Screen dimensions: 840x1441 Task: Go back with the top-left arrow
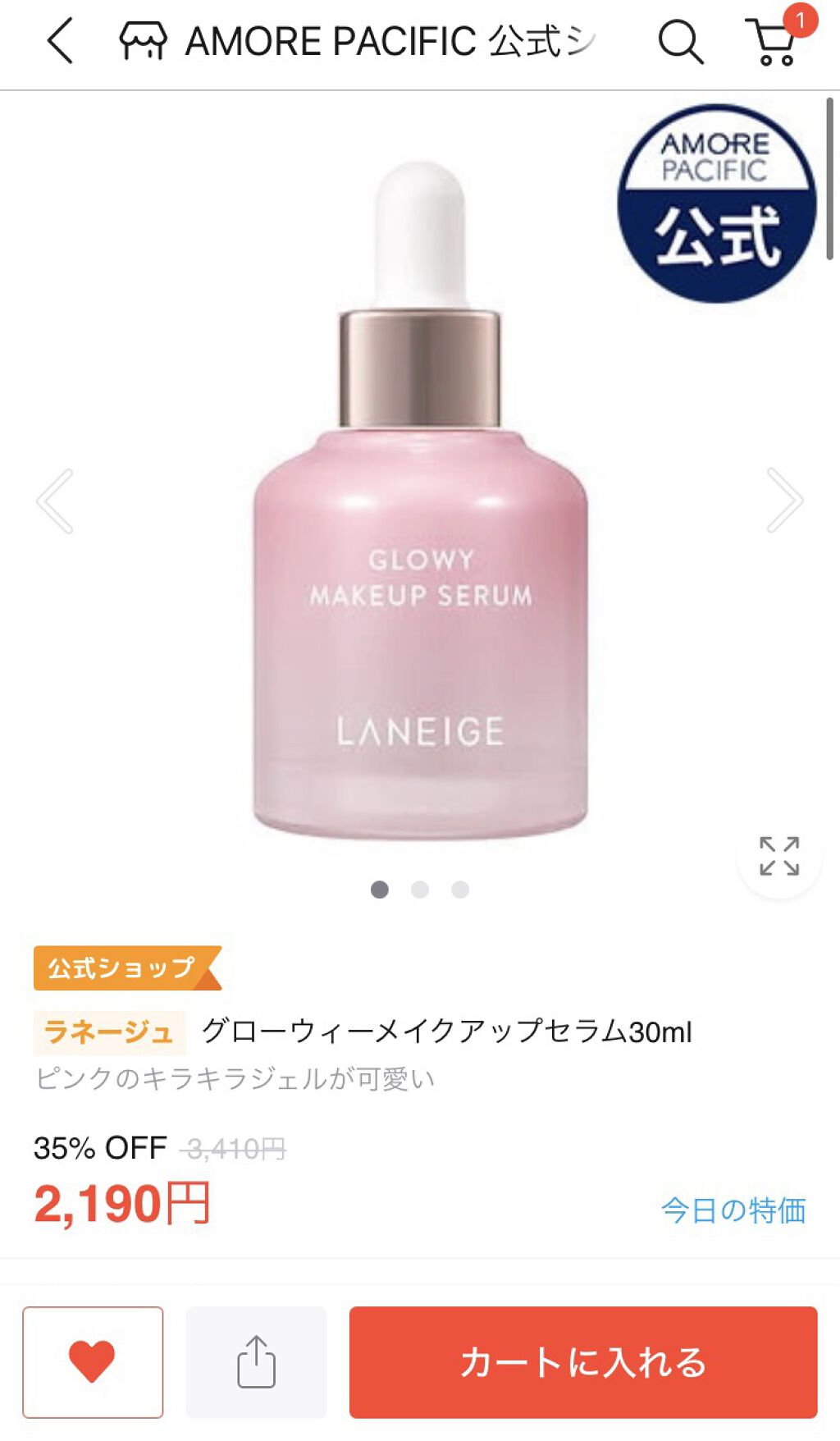point(60,41)
